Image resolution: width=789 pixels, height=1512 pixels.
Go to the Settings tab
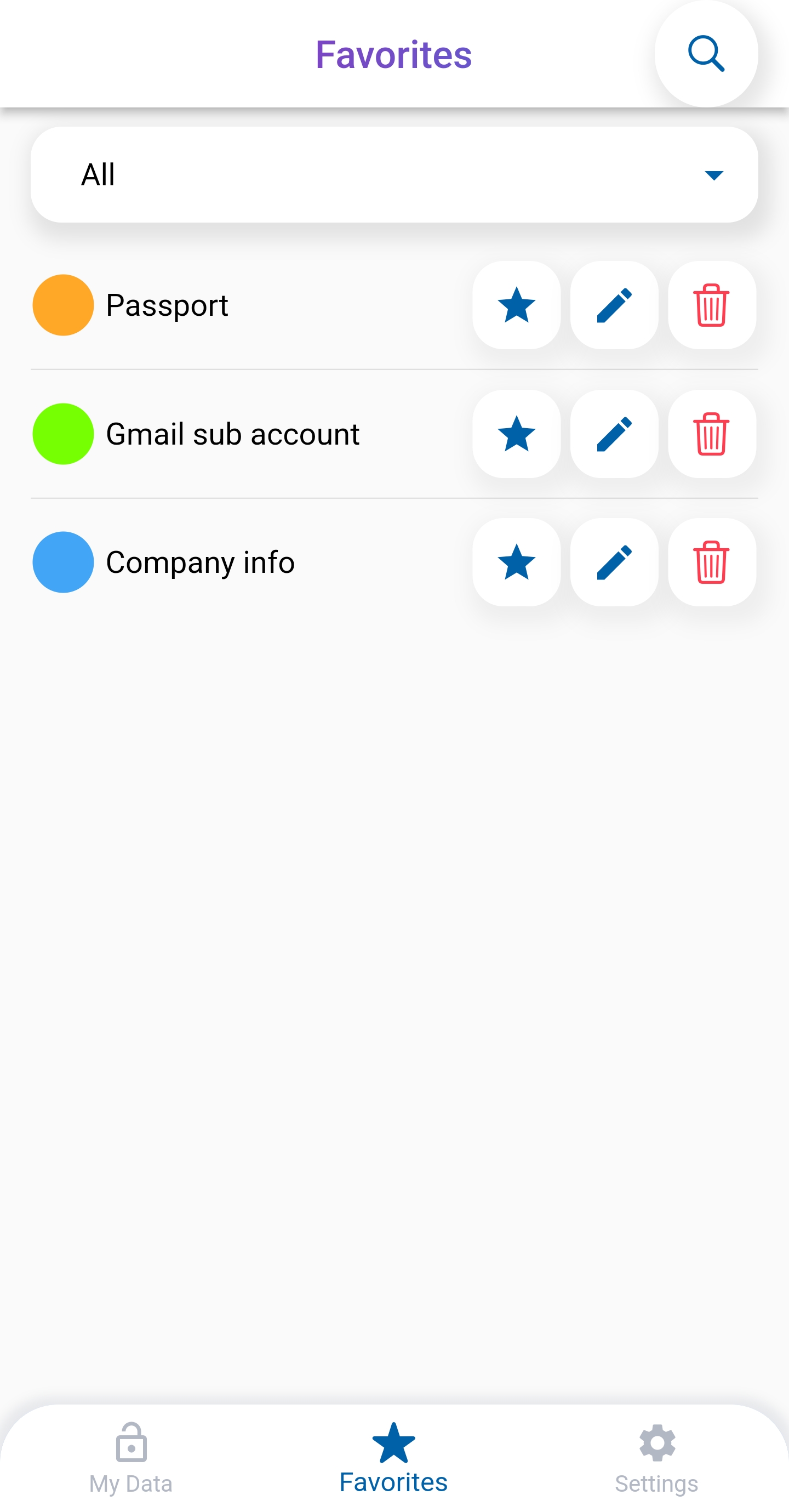click(656, 1458)
